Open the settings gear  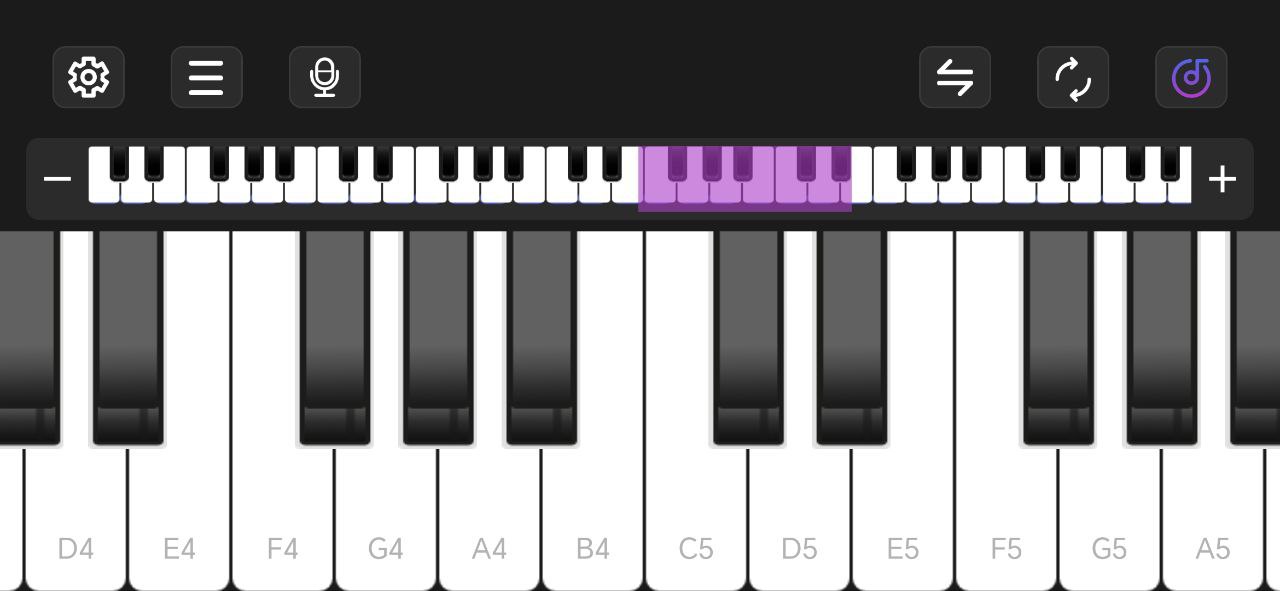pyautogui.click(x=88, y=77)
